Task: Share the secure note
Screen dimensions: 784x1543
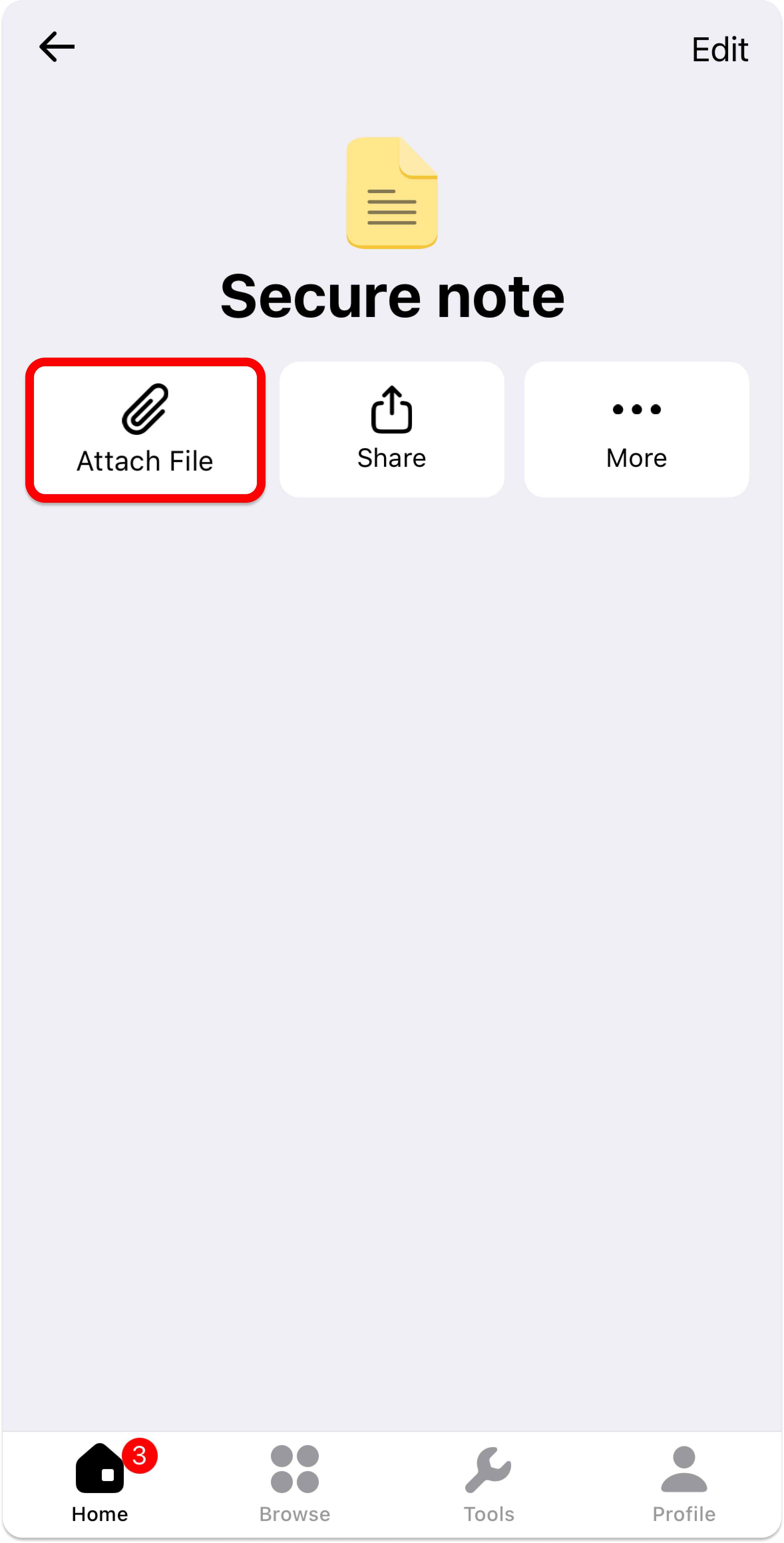Action: point(391,430)
